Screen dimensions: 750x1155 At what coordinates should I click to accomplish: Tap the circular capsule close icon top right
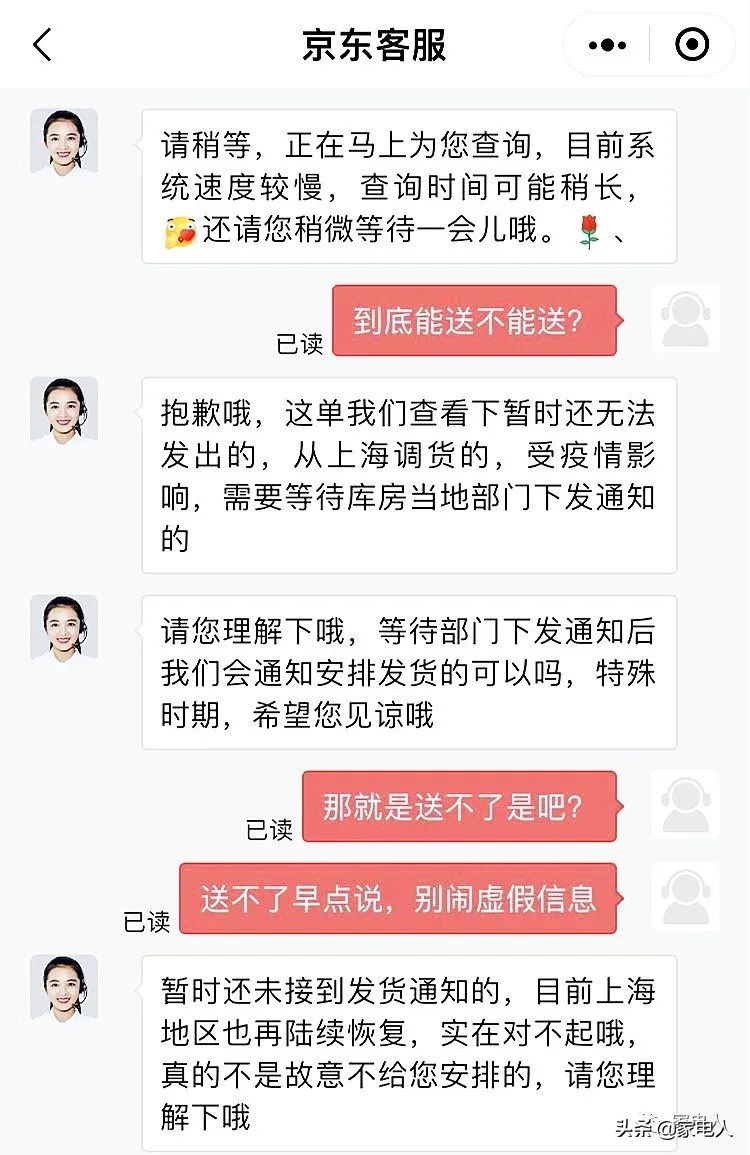pyautogui.click(x=691, y=45)
